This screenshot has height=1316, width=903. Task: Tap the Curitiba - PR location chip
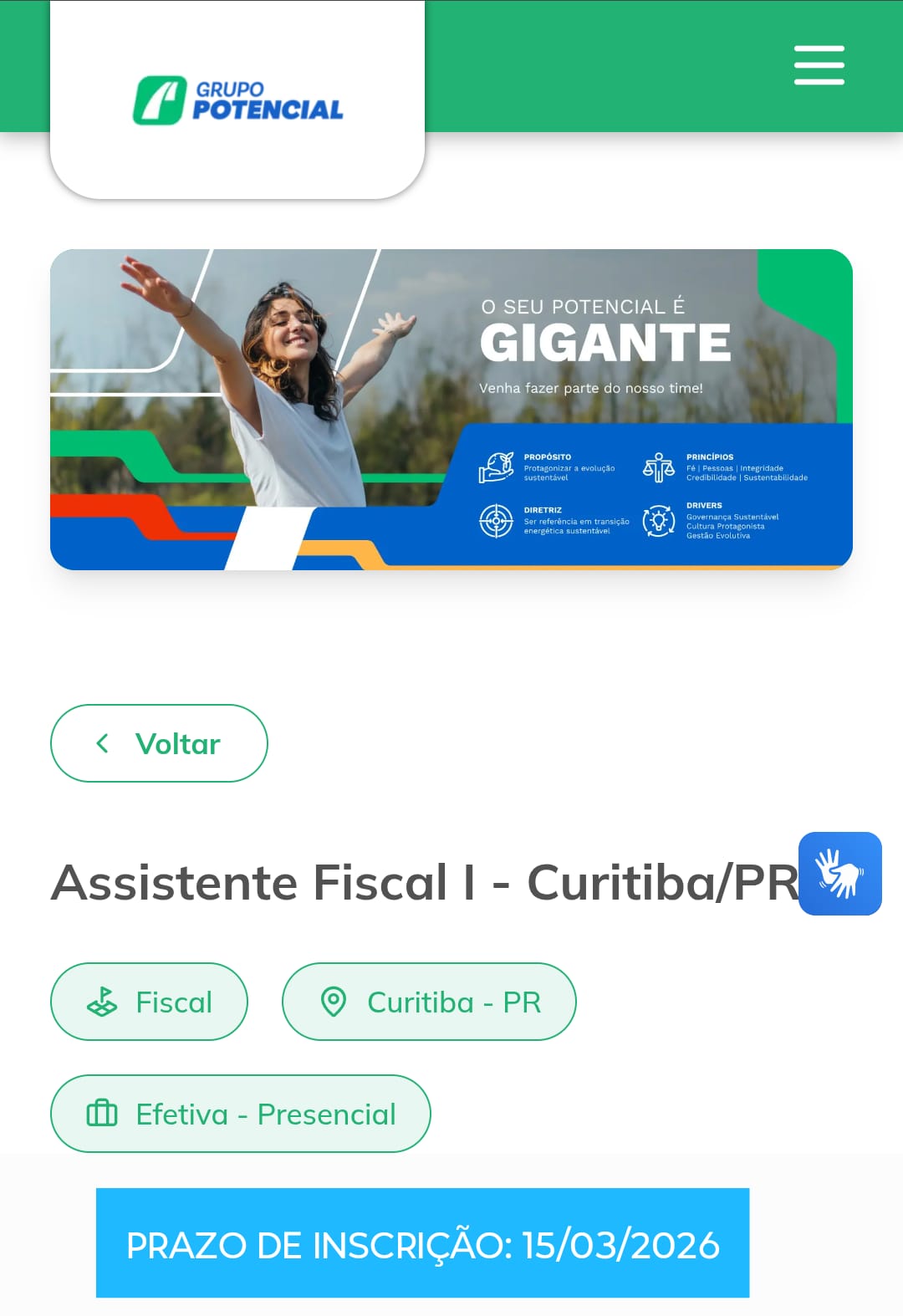click(429, 1002)
